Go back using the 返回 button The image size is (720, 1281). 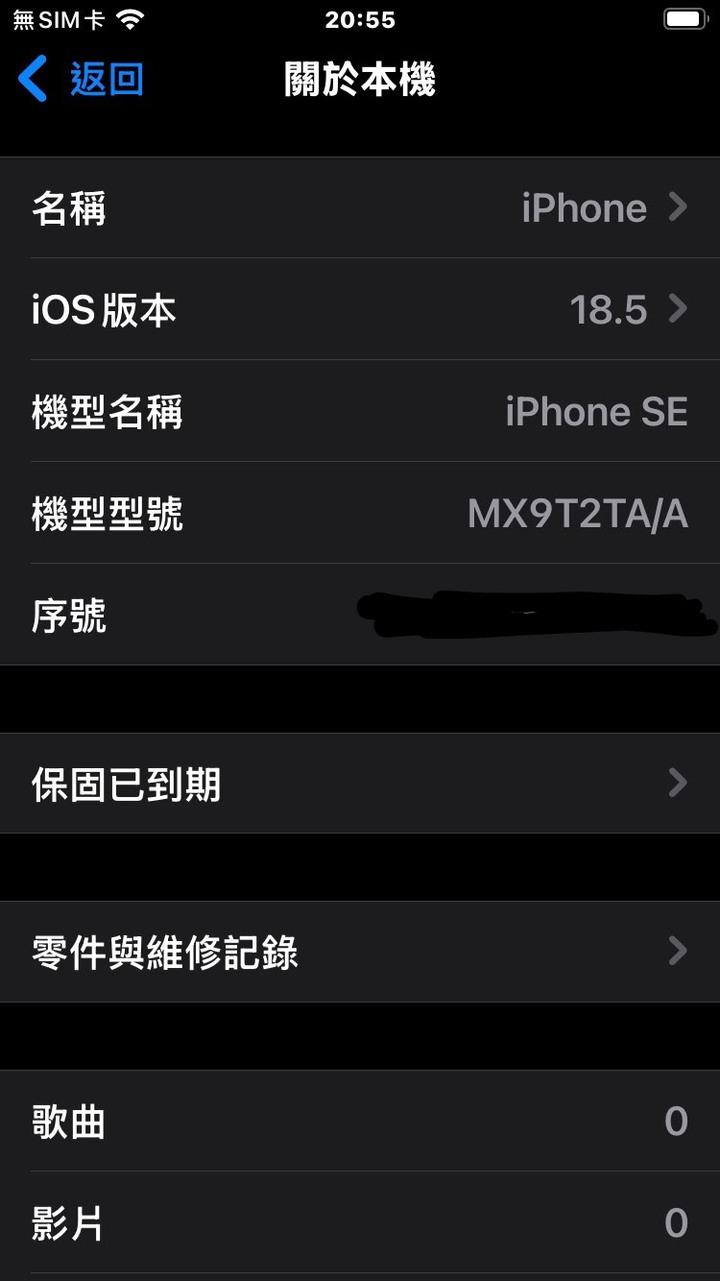tap(81, 79)
